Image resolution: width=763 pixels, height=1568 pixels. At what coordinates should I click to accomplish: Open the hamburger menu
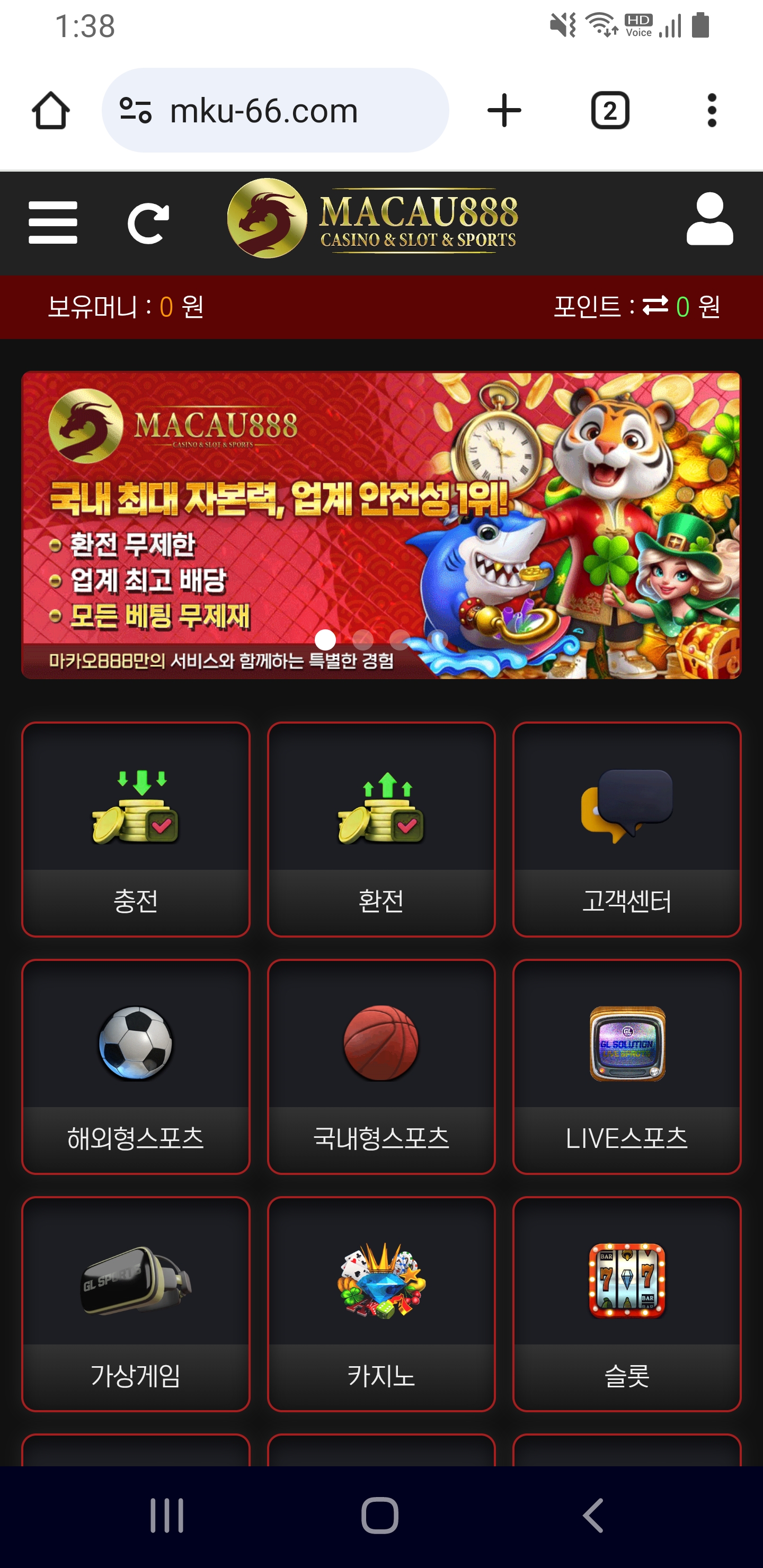pos(53,223)
